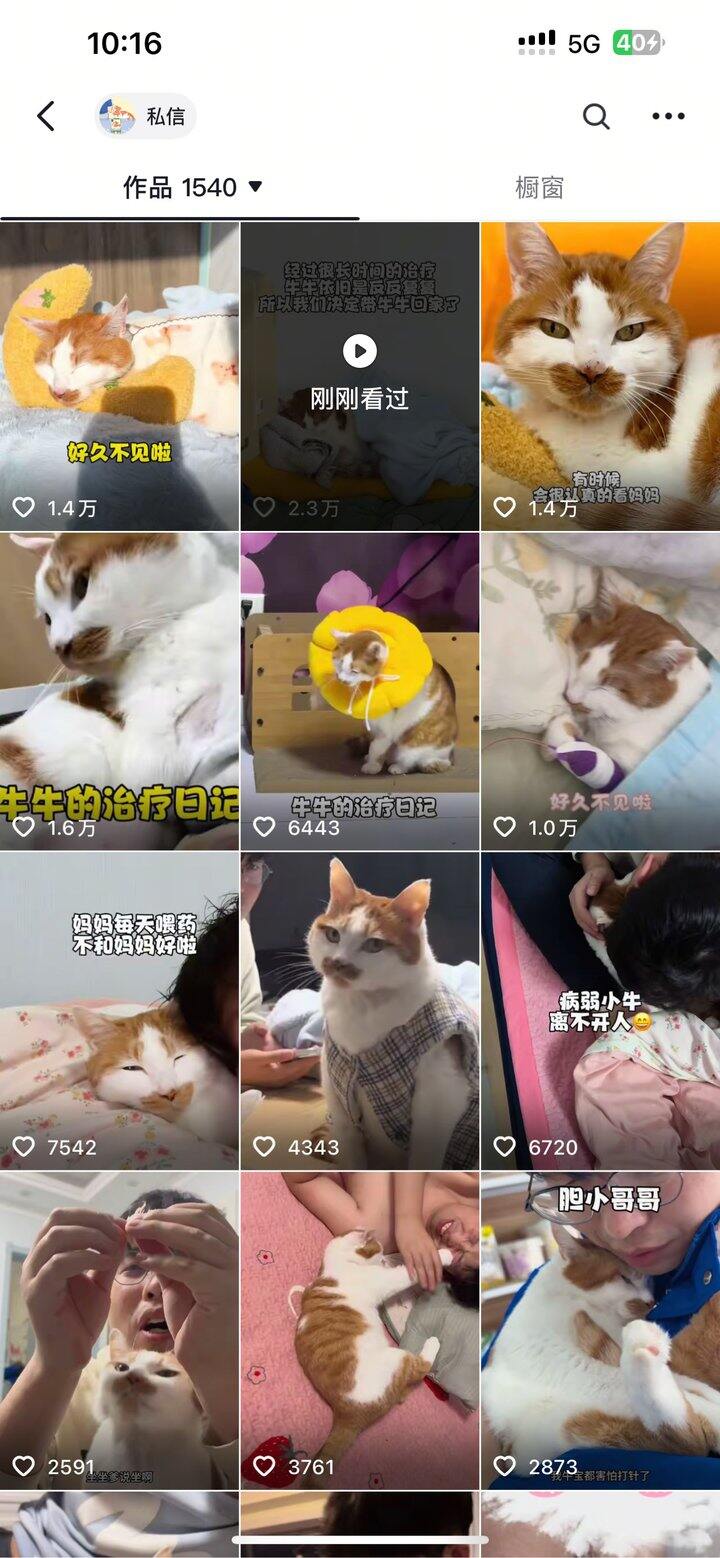Open the 胆小哥哥 video
This screenshot has height=1558, width=720.
(x=601, y=1331)
